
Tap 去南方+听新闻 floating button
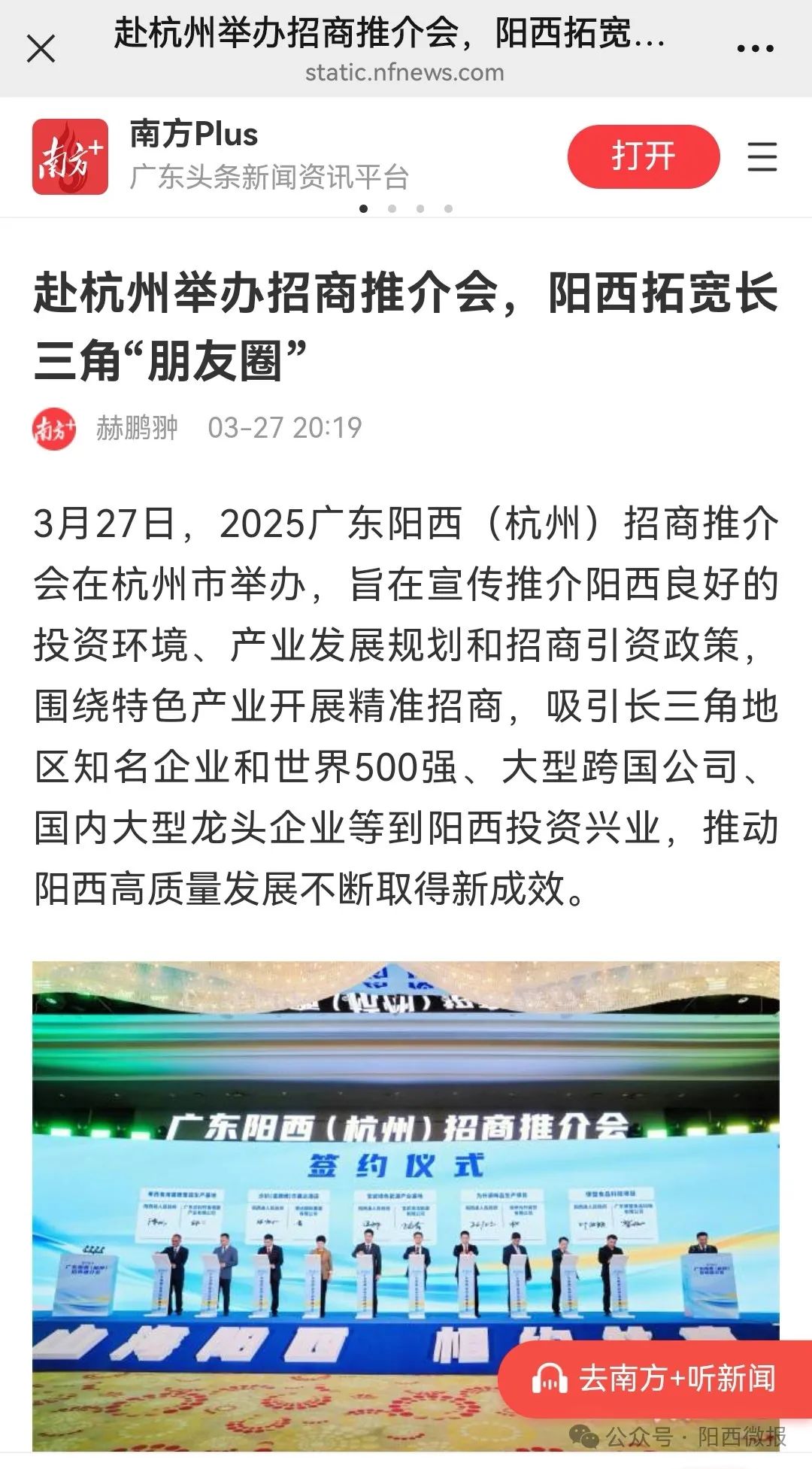click(x=656, y=1379)
